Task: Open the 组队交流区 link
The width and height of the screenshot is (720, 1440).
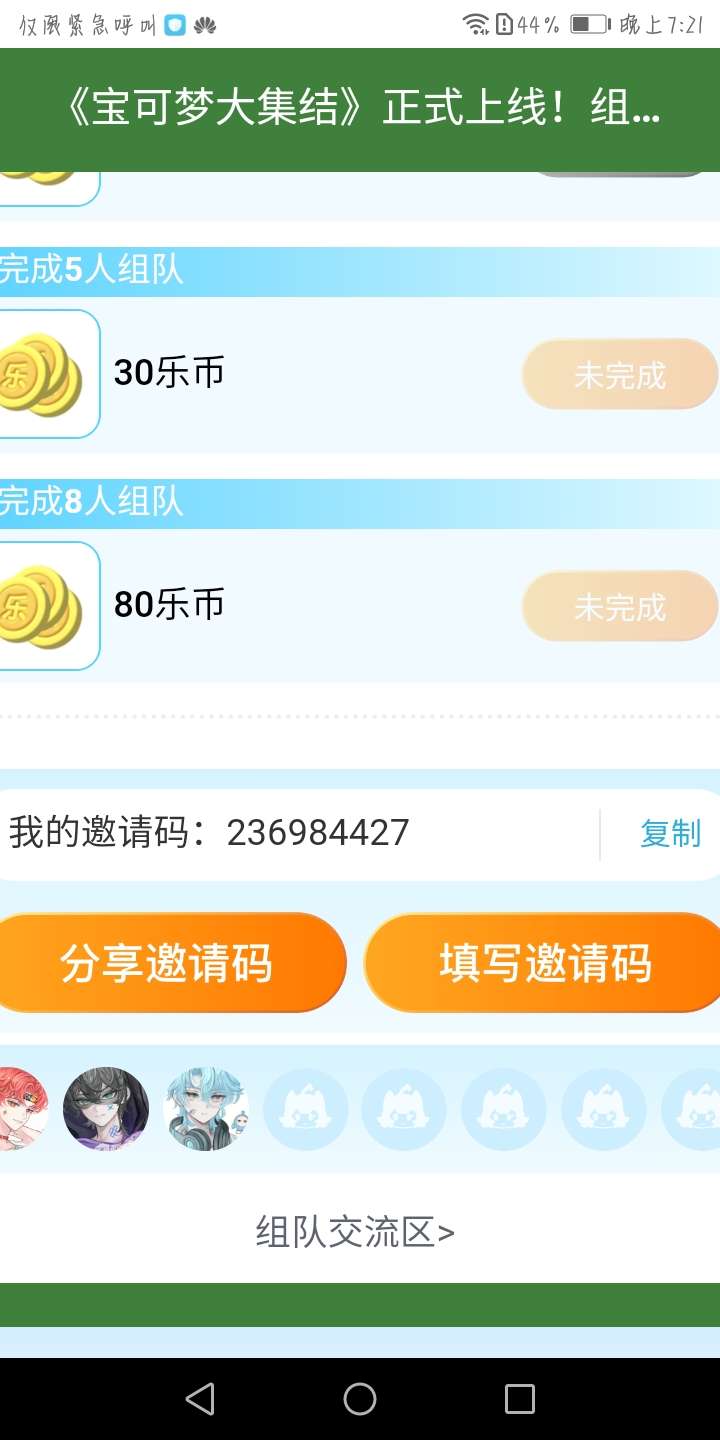Action: (356, 1233)
